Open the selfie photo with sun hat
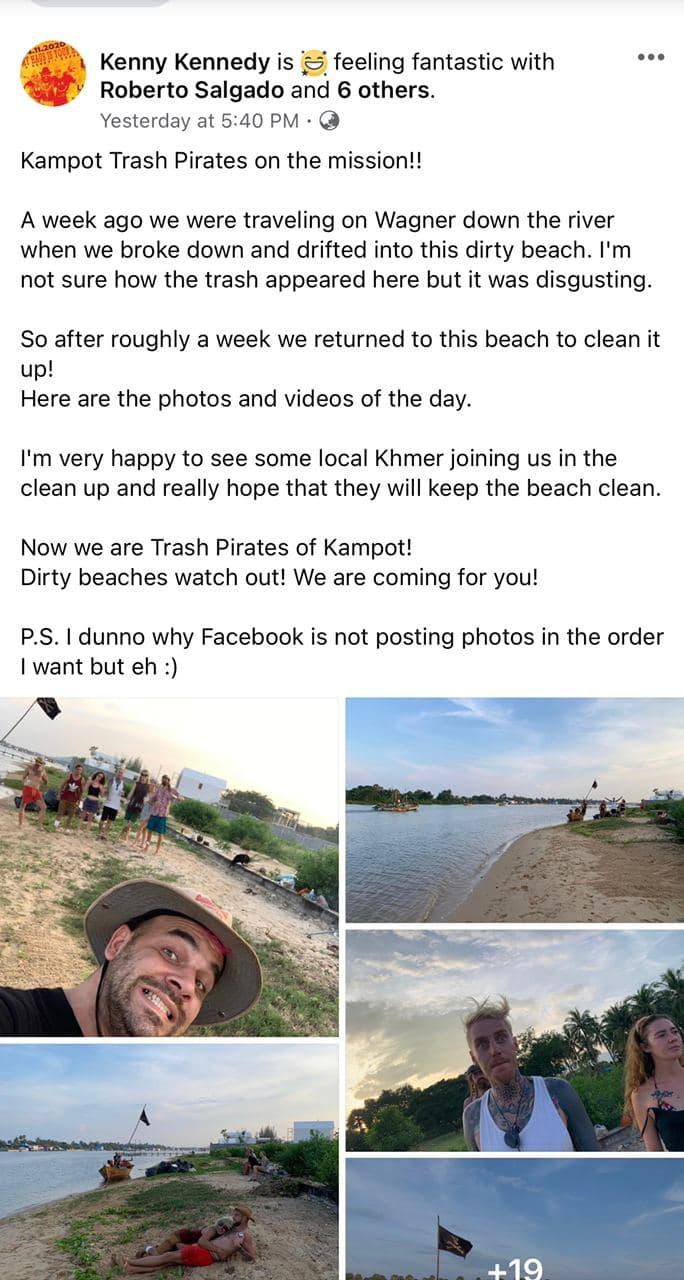 (169, 866)
